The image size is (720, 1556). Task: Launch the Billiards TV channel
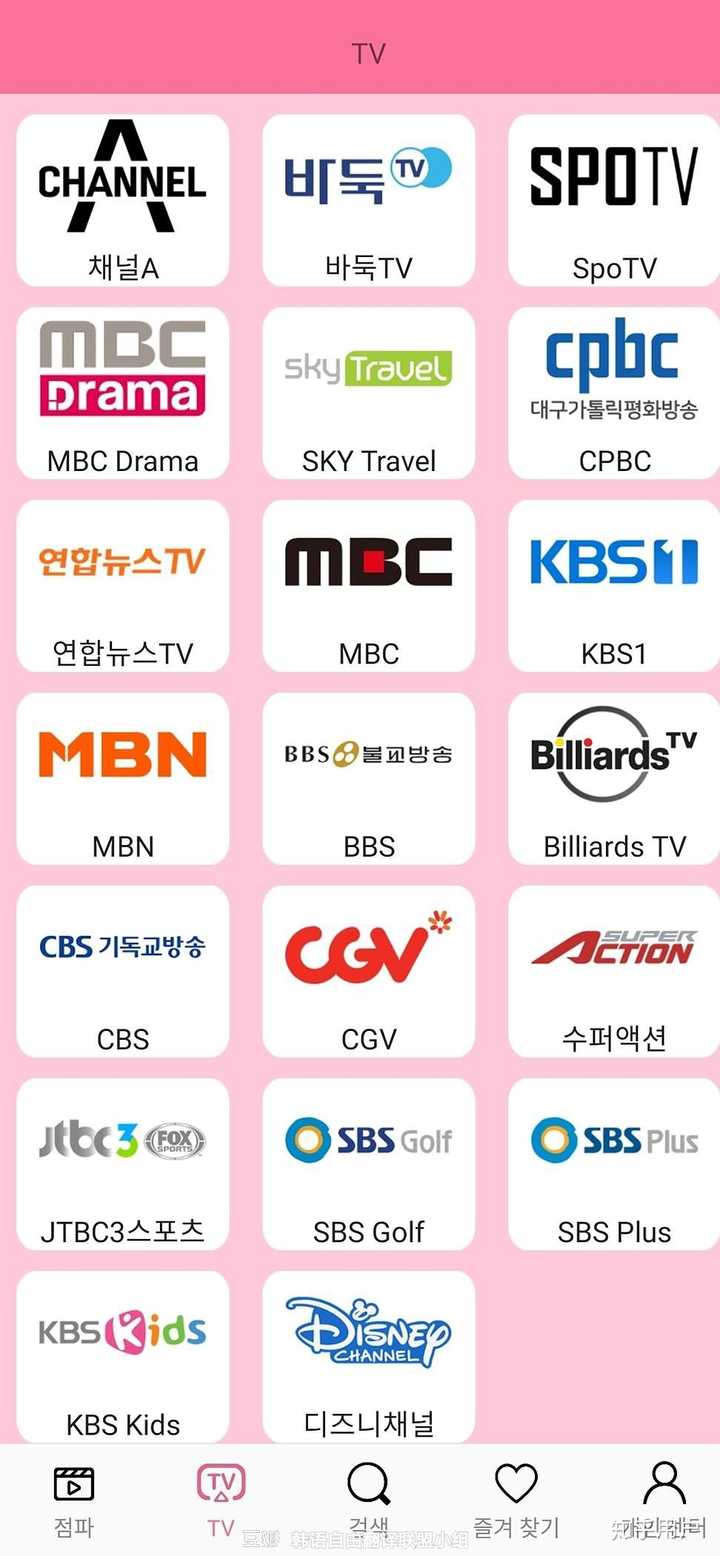pyautogui.click(x=614, y=779)
